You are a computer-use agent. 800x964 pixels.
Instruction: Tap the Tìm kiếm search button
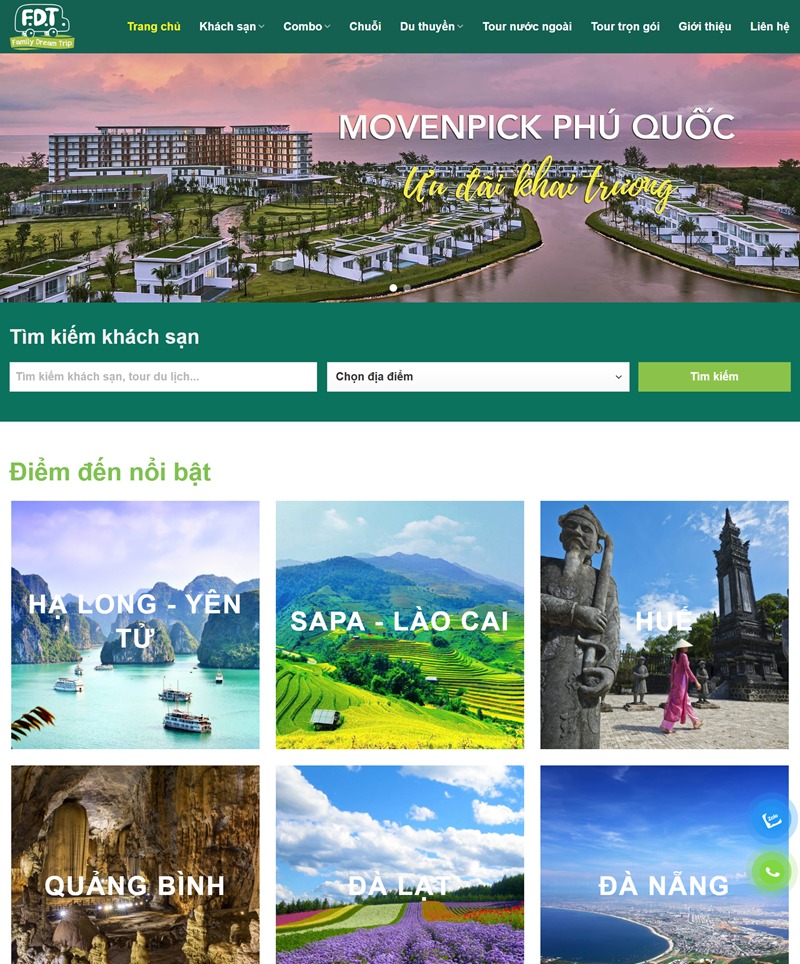point(714,377)
